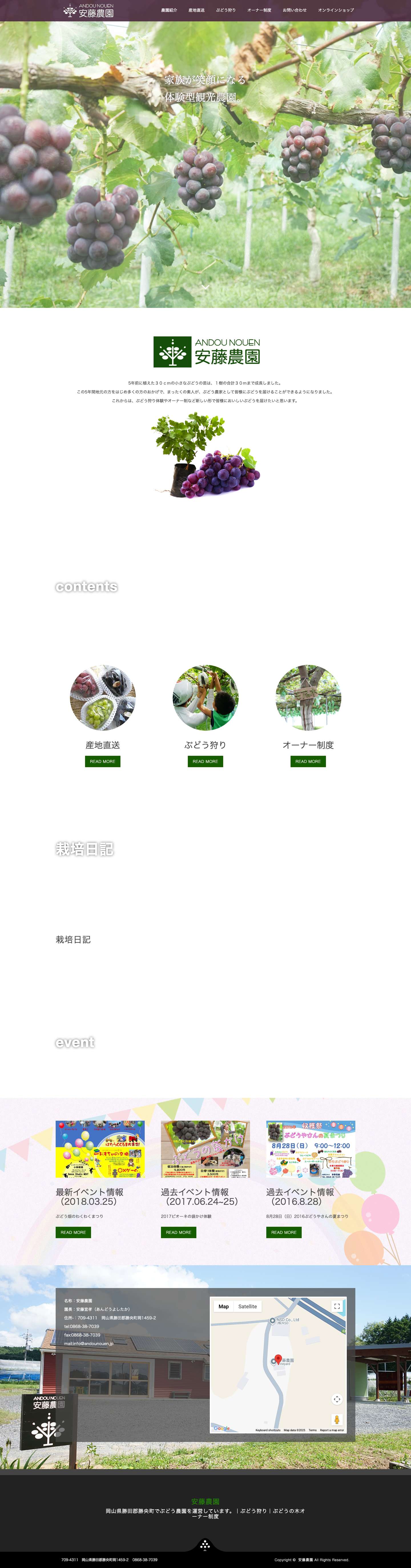The width and height of the screenshot is (411, 1568).
Task: Tap READ MORE under オーナー制度
Action: [308, 761]
